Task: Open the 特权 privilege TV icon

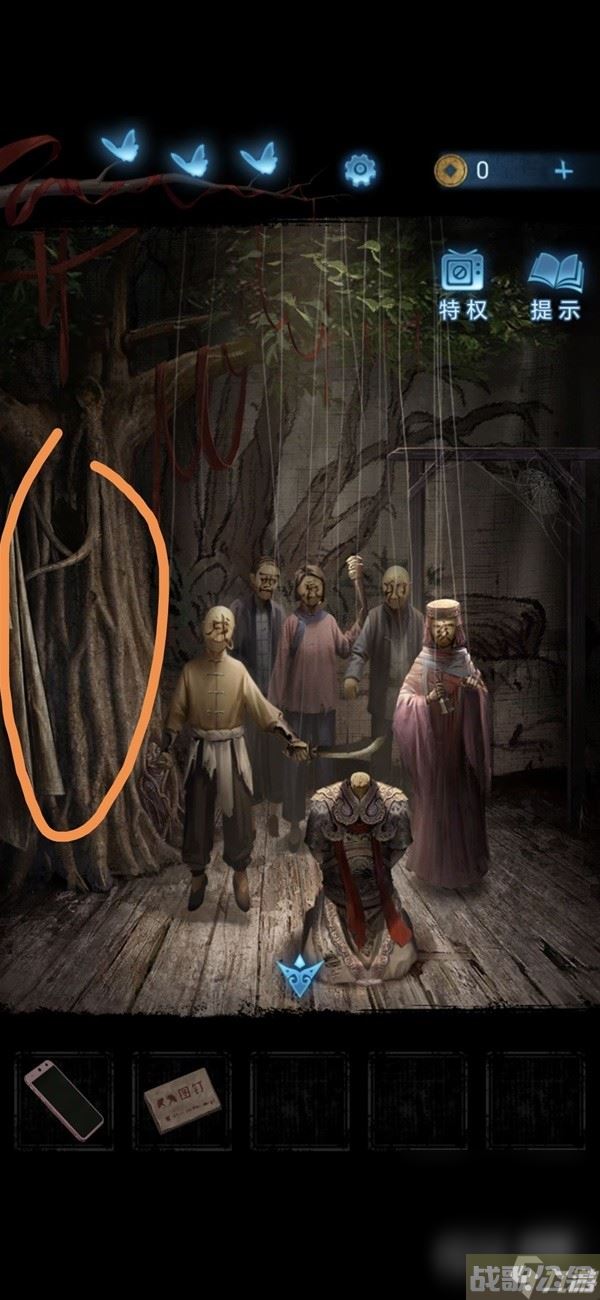Action: point(463,285)
